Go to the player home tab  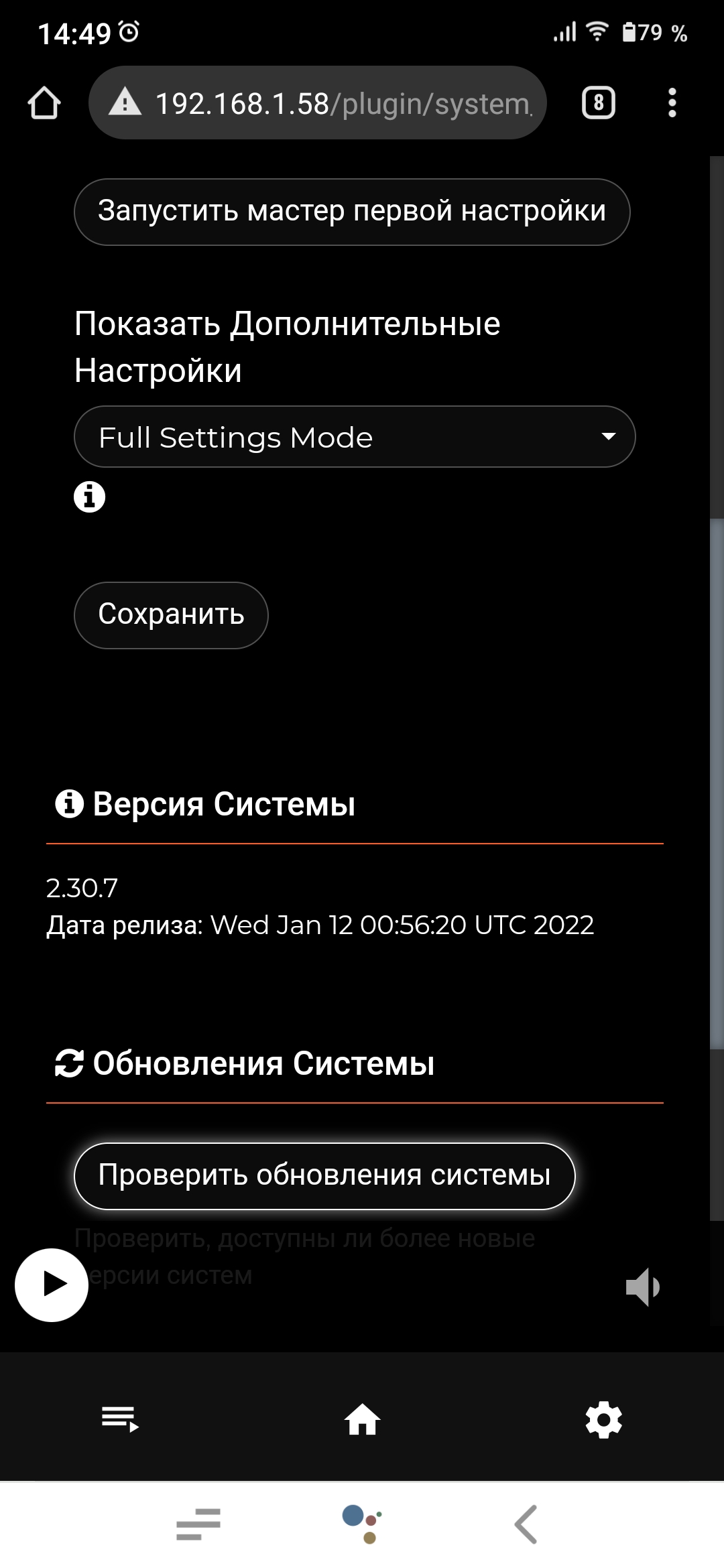[x=362, y=1419]
